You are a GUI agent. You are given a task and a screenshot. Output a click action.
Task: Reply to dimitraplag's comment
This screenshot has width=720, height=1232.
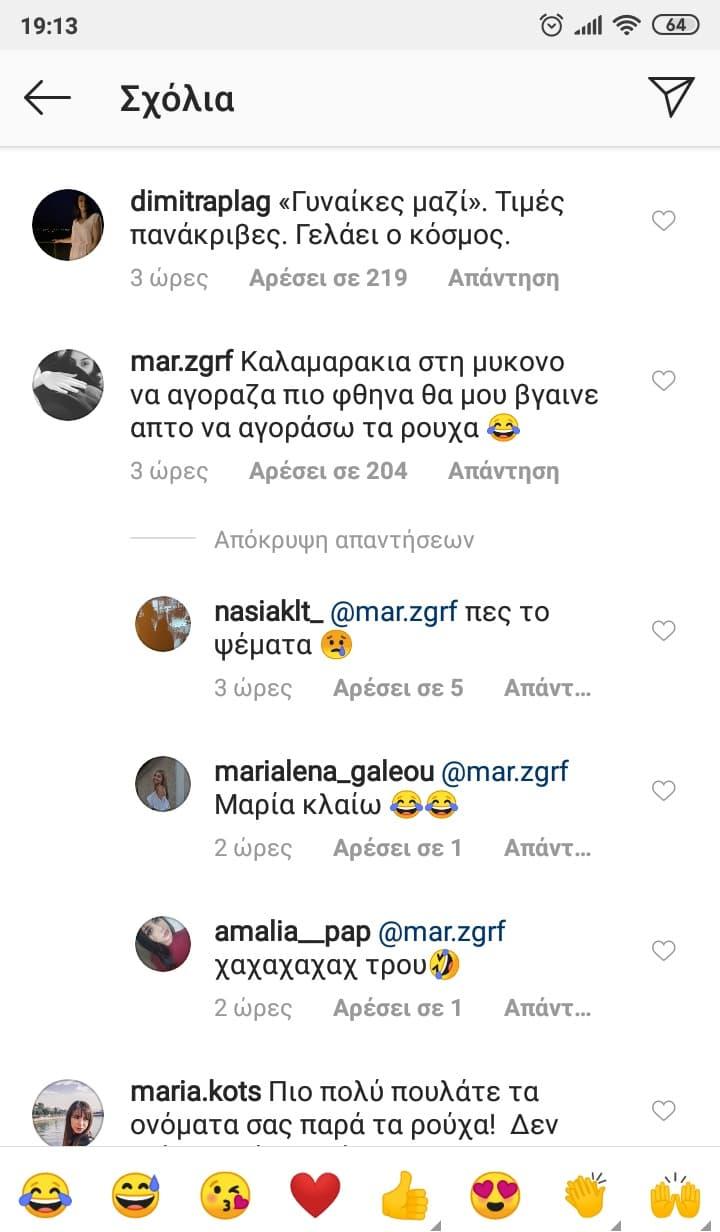click(x=503, y=277)
